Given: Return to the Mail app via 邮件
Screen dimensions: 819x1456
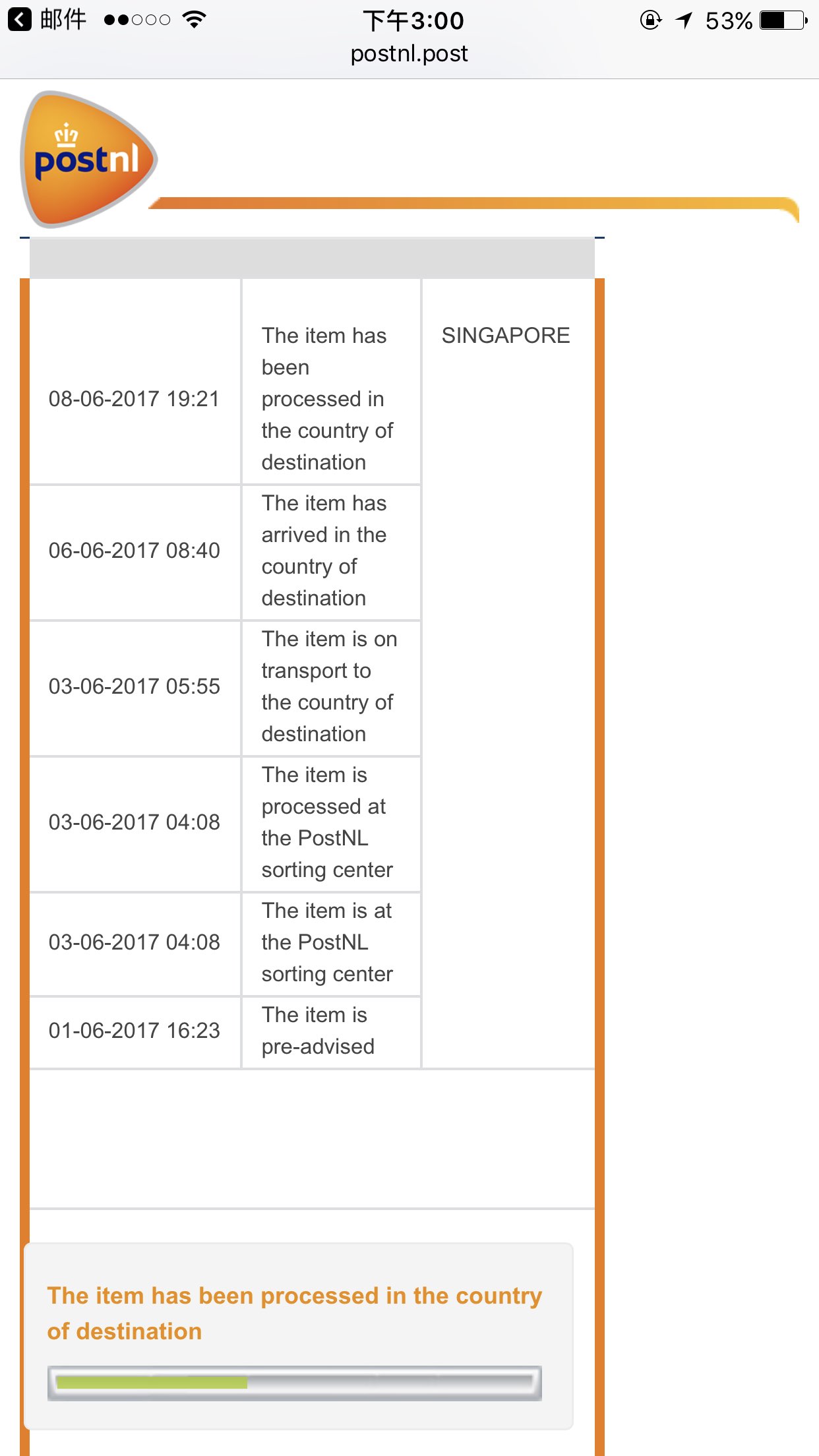Looking at the screenshot, I should point(47,20).
